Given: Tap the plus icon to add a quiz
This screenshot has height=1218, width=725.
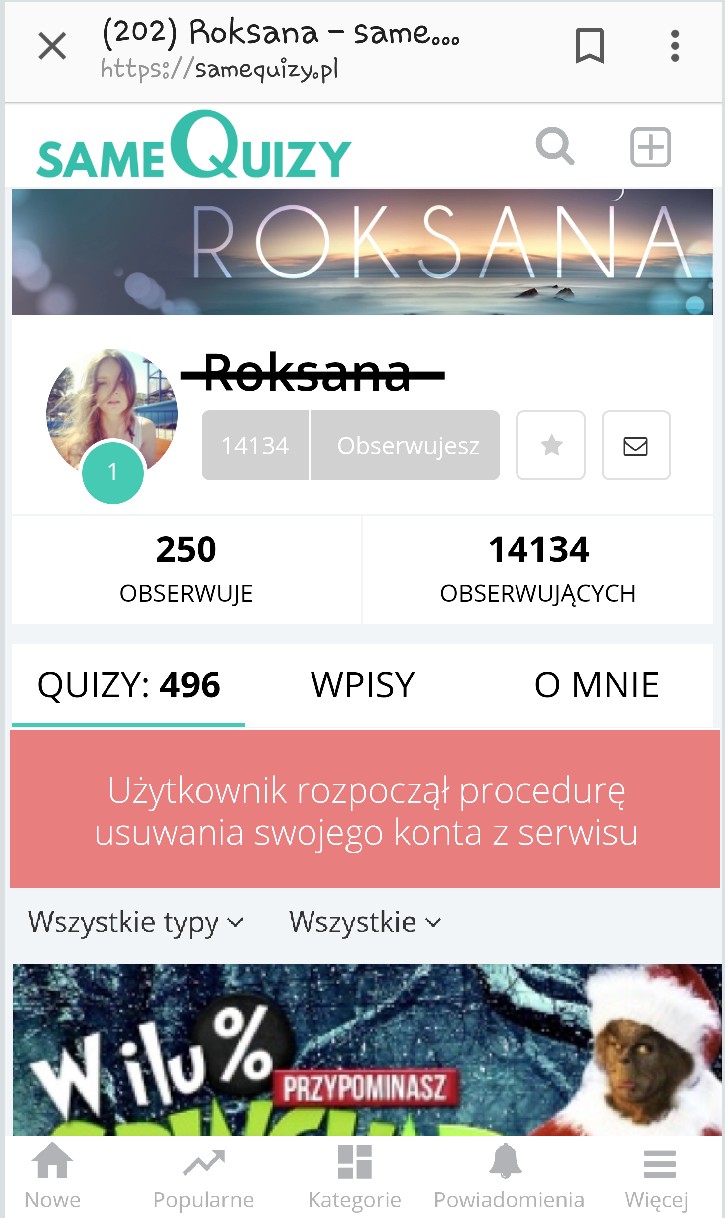Looking at the screenshot, I should click(650, 147).
